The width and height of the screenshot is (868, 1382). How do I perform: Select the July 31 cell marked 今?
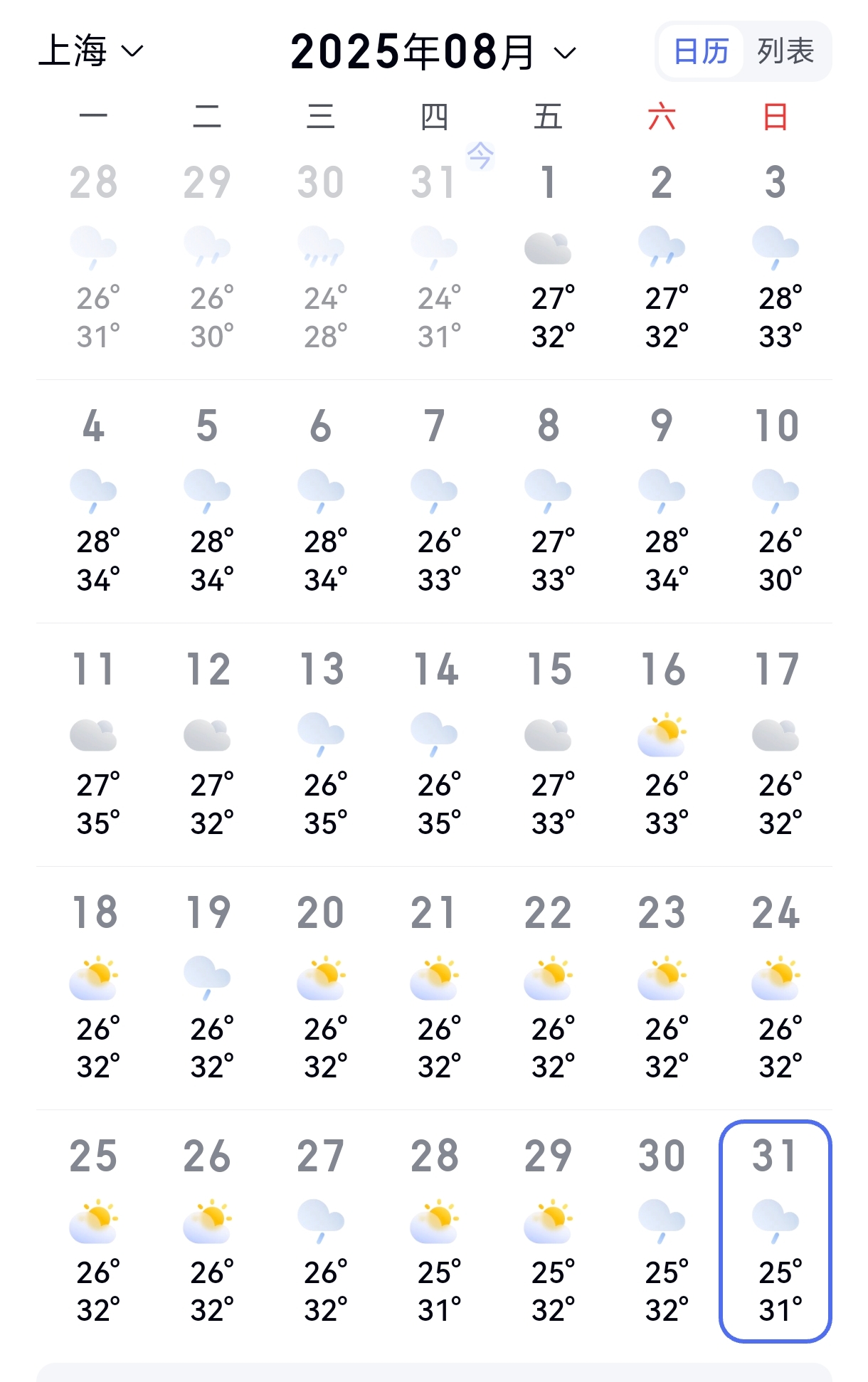coord(434,256)
